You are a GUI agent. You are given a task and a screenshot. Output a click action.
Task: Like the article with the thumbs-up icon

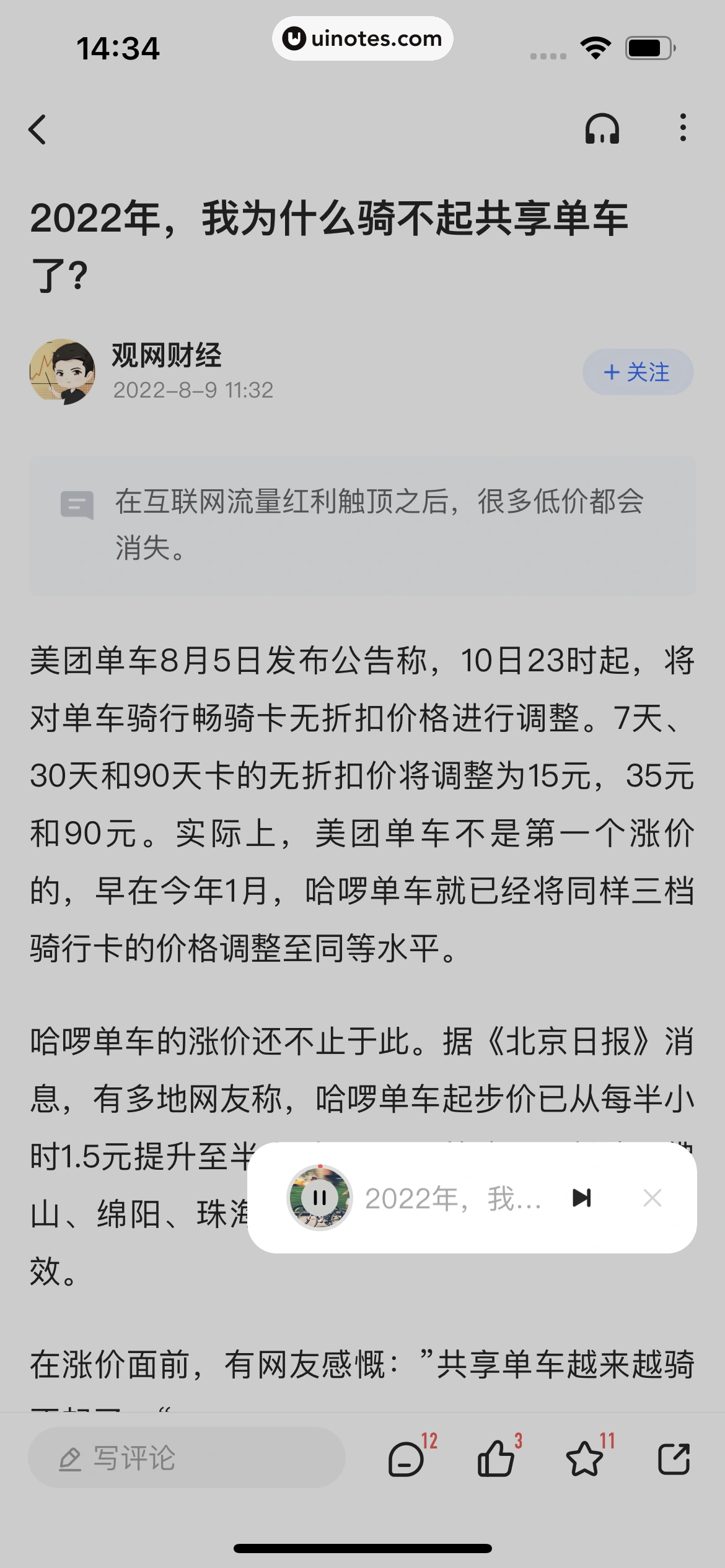click(x=495, y=1458)
